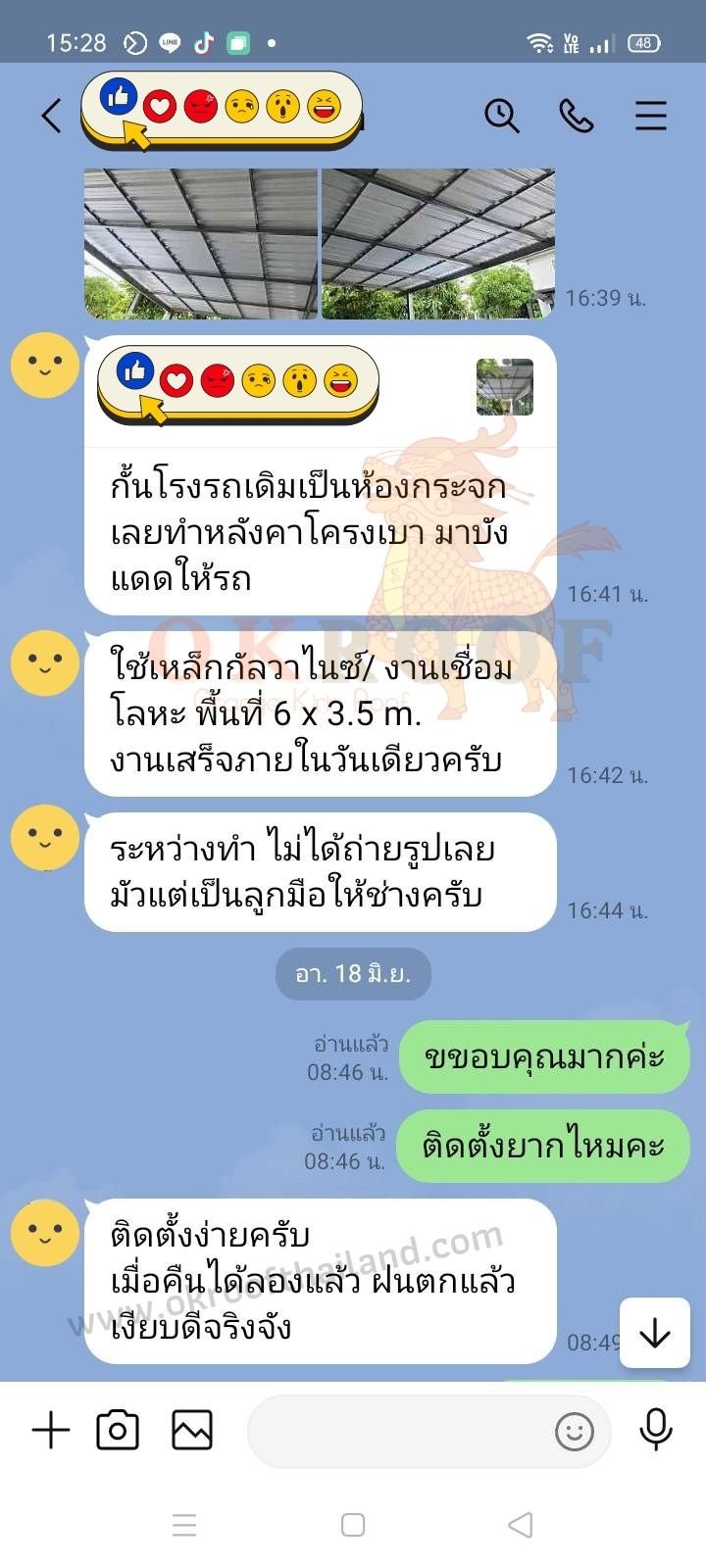Tap the system back button
Image resolution: width=706 pixels, height=1568 pixels.
pos(521,1525)
